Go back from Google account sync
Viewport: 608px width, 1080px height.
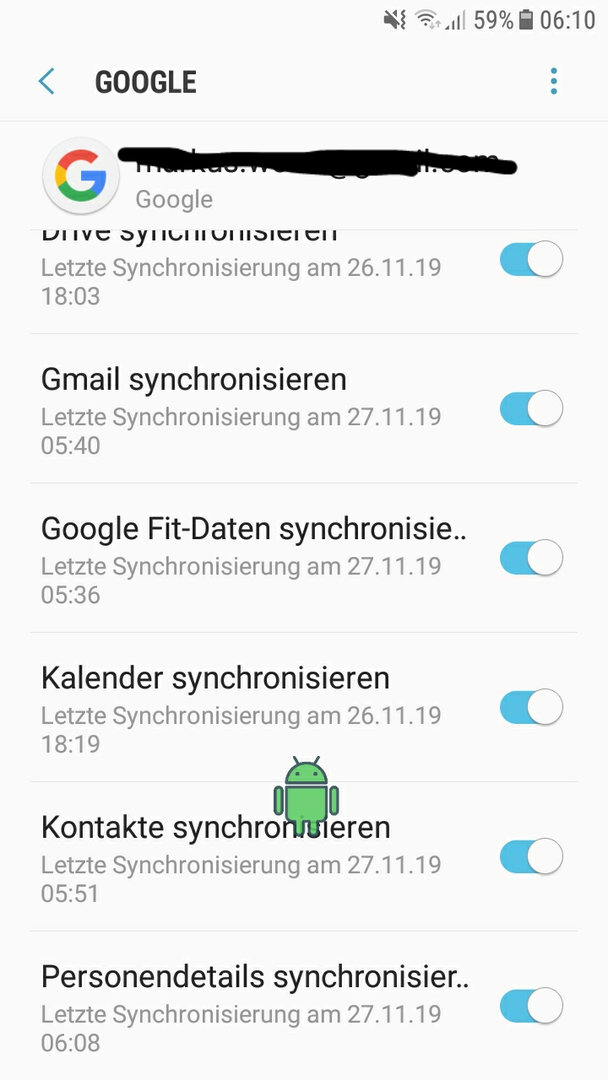coord(47,81)
